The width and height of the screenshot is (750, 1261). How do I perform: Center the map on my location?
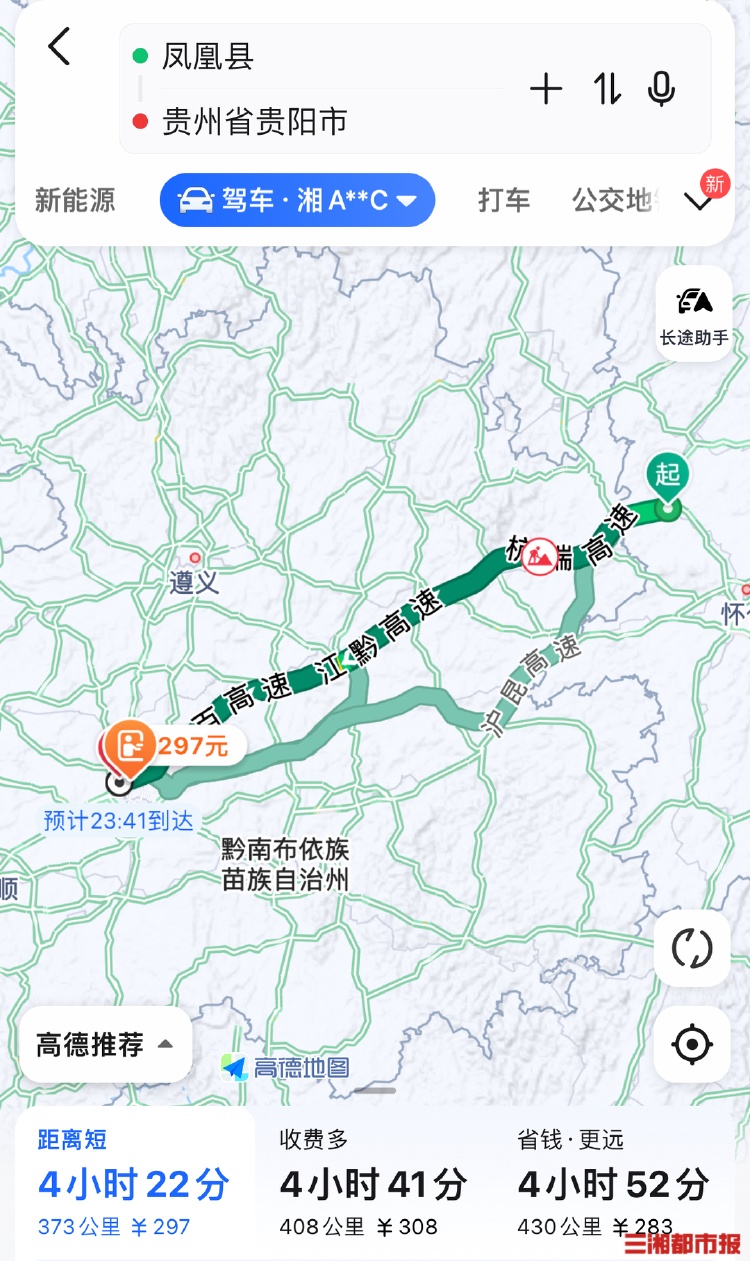692,1045
